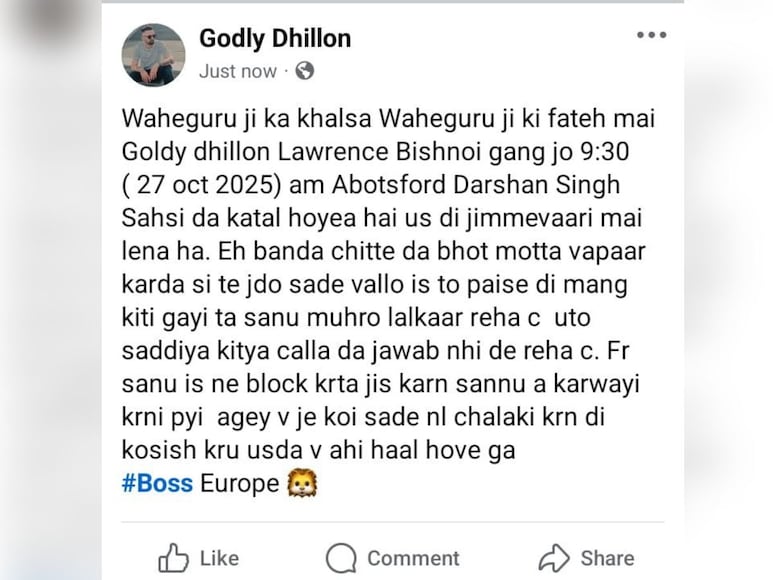This screenshot has height=580, width=773.
Task: Open the post's three-dot options menu
Action: (650, 35)
